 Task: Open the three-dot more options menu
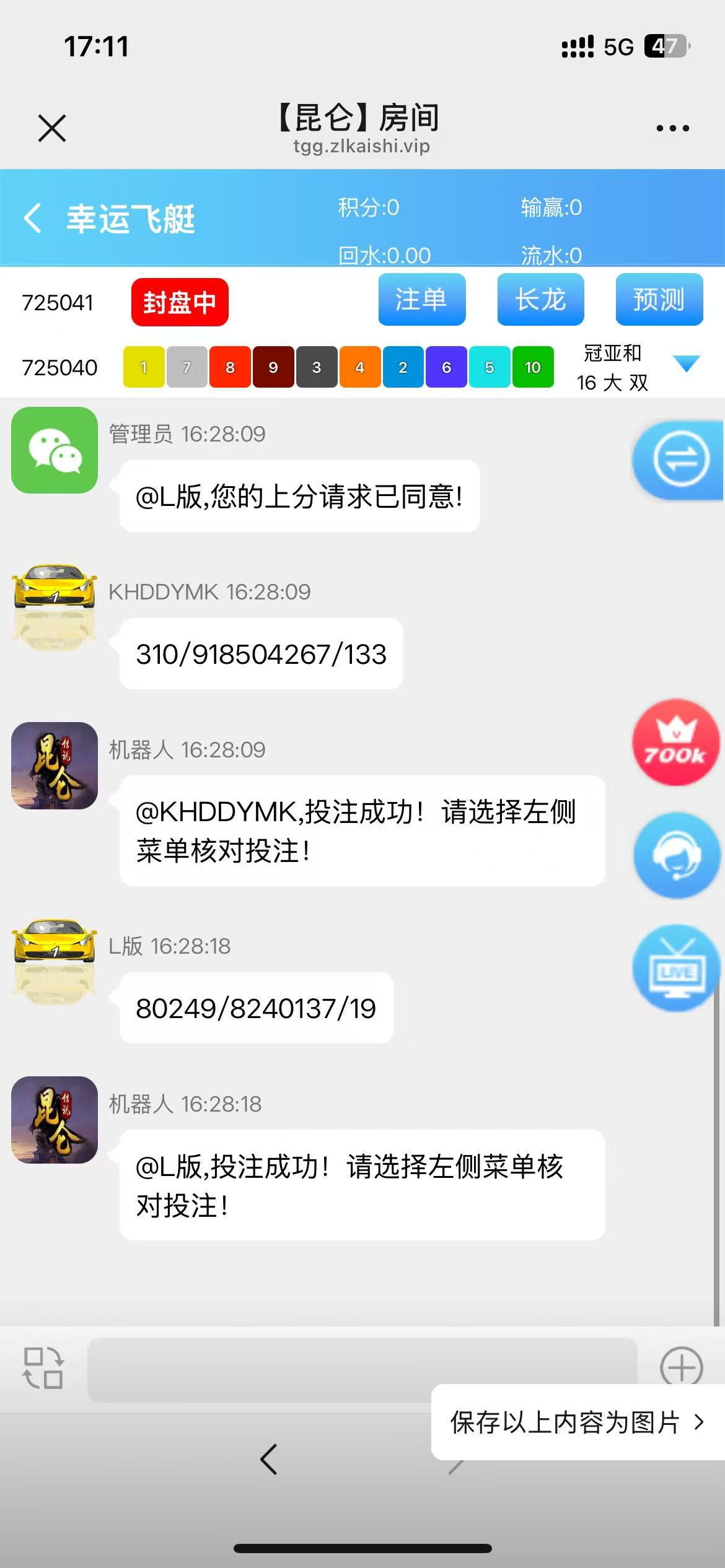(x=671, y=127)
